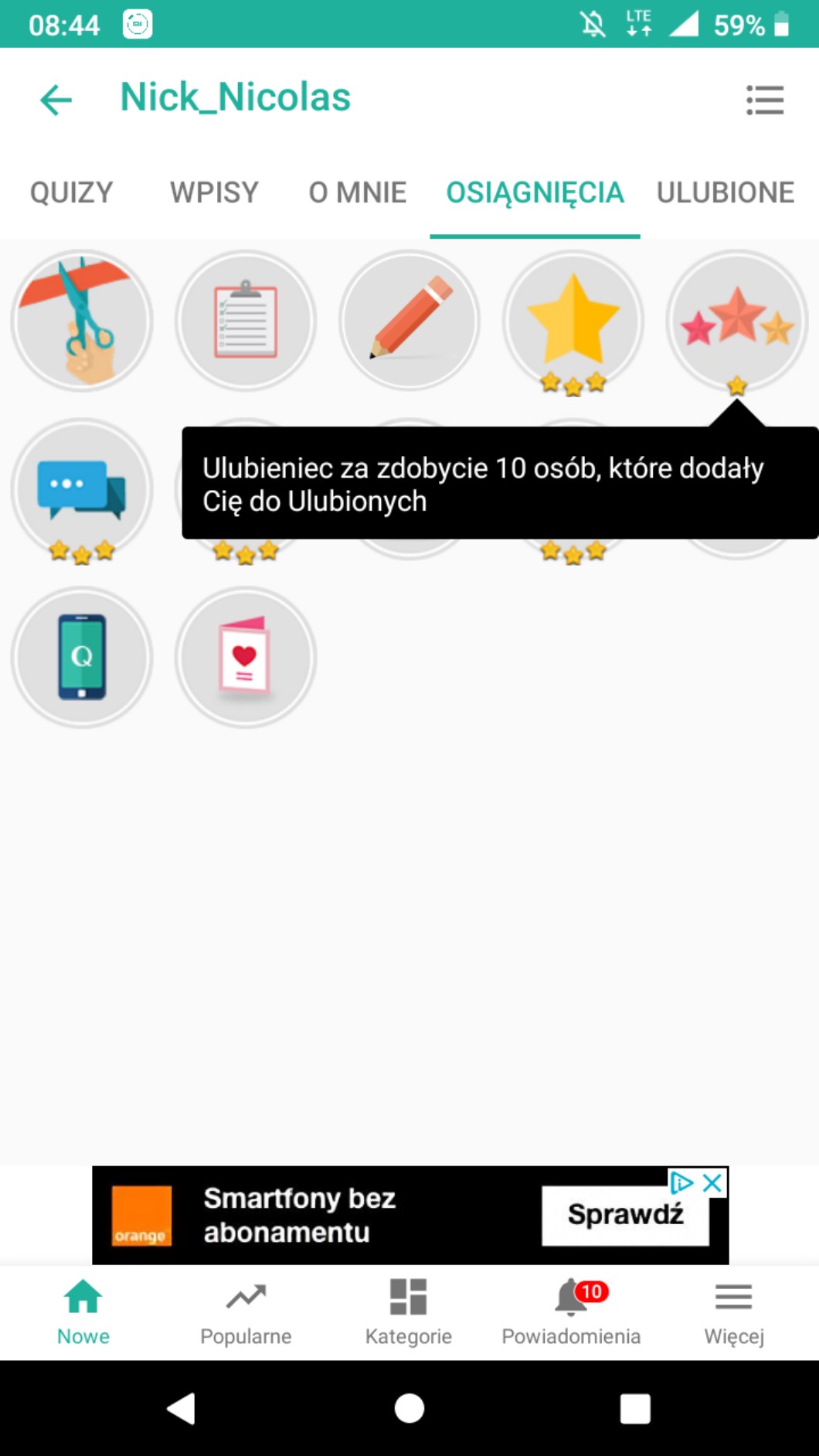The image size is (819, 1456).
Task: Switch to the WPISY tab
Action: [214, 192]
